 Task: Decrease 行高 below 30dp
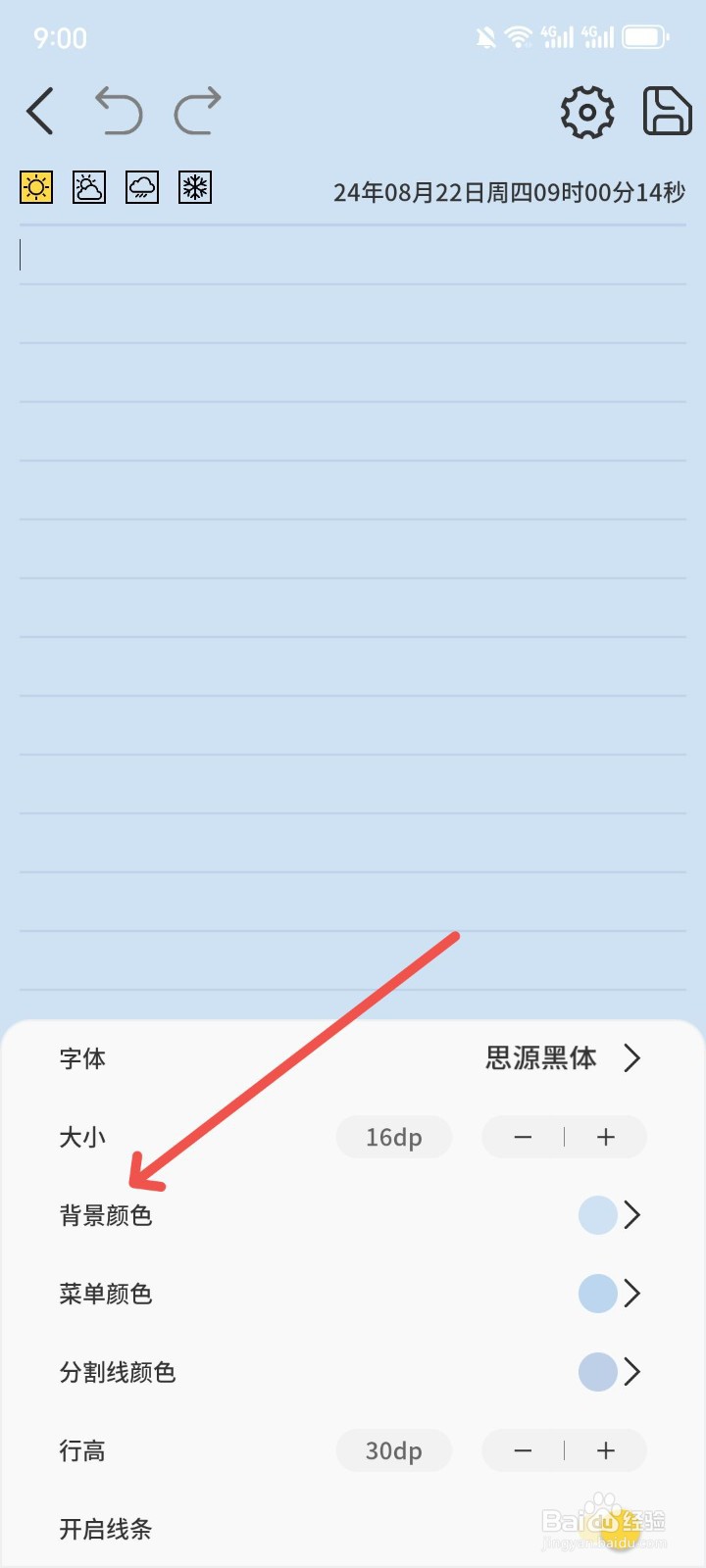click(x=523, y=1450)
